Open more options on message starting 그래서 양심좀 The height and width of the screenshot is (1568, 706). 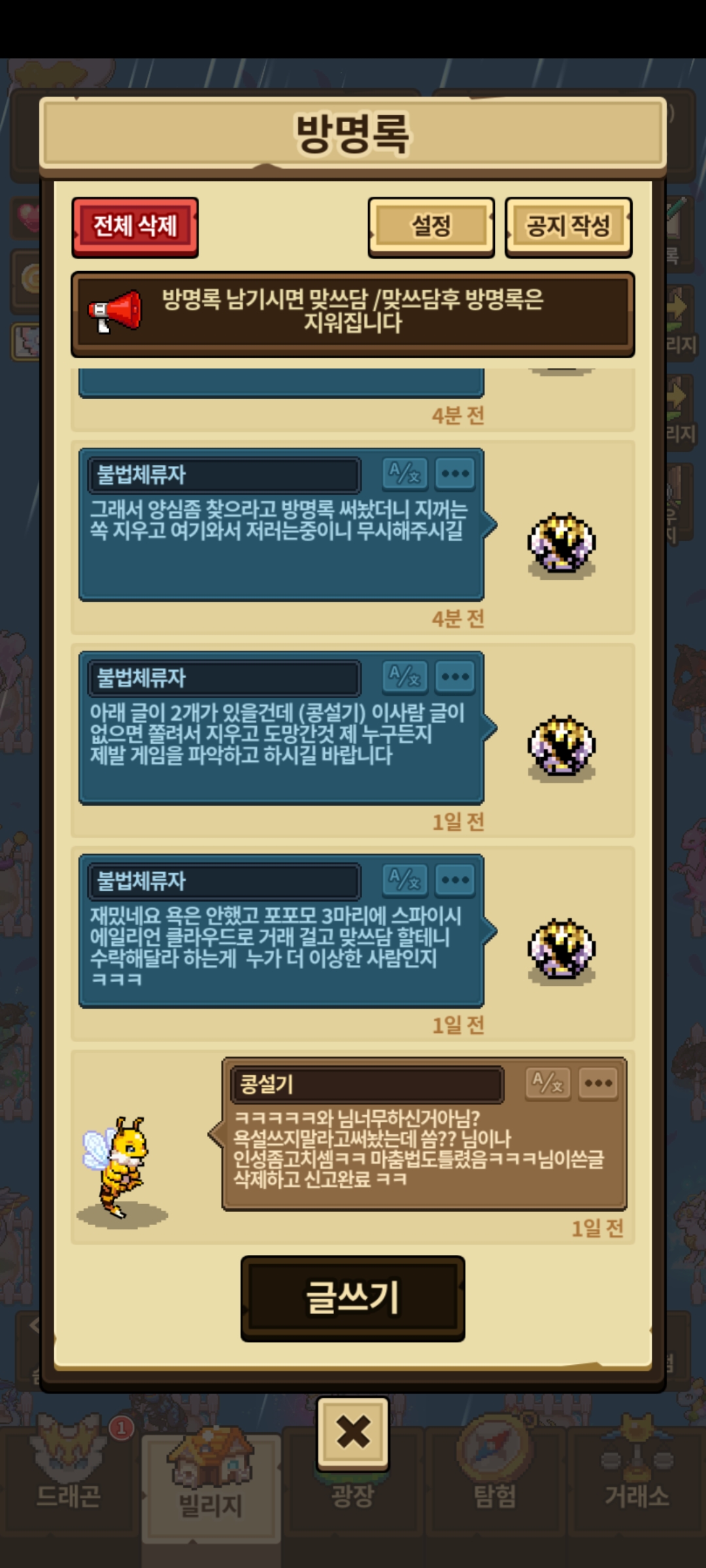[455, 473]
